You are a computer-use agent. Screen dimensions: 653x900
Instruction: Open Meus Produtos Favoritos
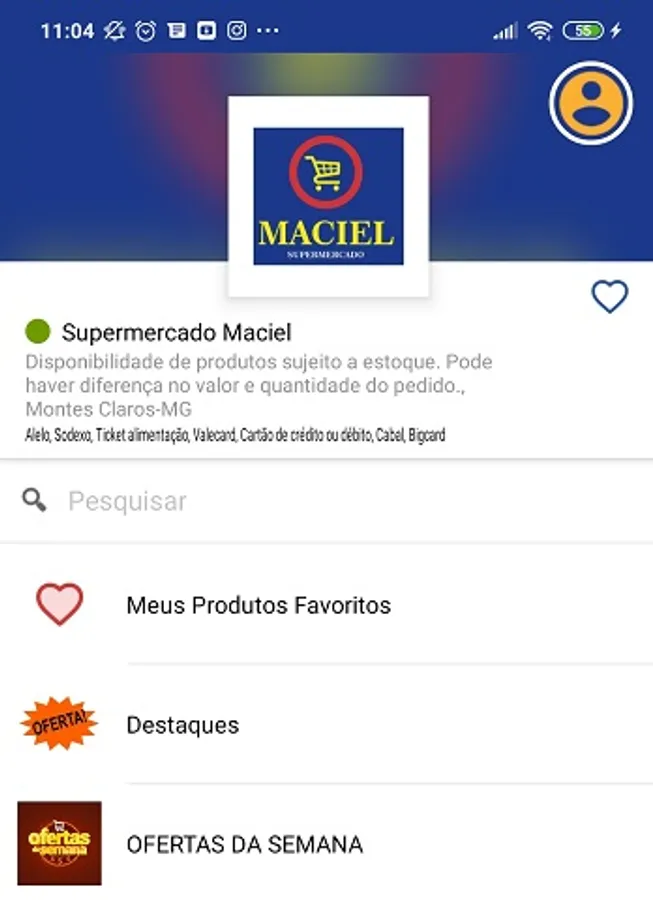pyautogui.click(x=258, y=605)
